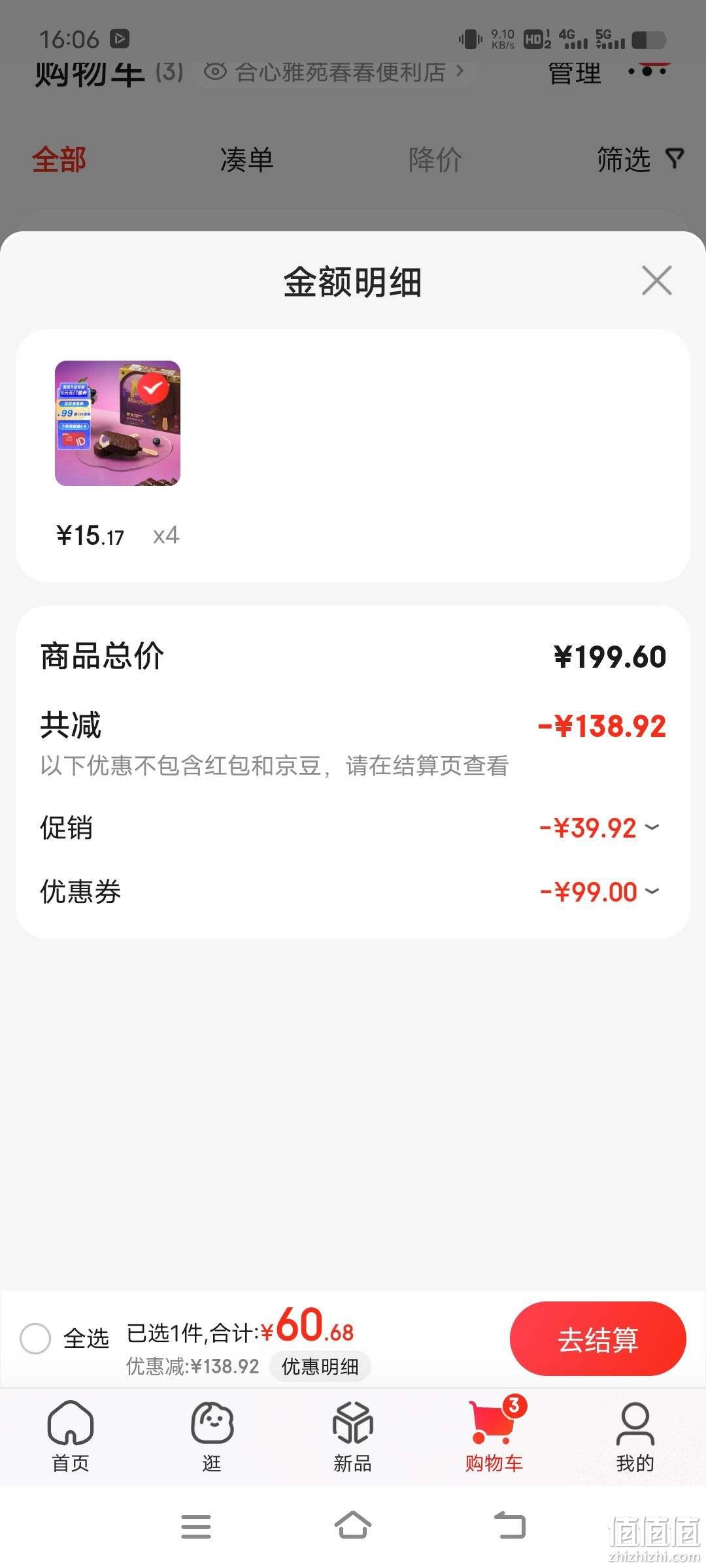Open 优惠明细 discount details chip
This screenshot has width=706, height=1568.
320,1366
